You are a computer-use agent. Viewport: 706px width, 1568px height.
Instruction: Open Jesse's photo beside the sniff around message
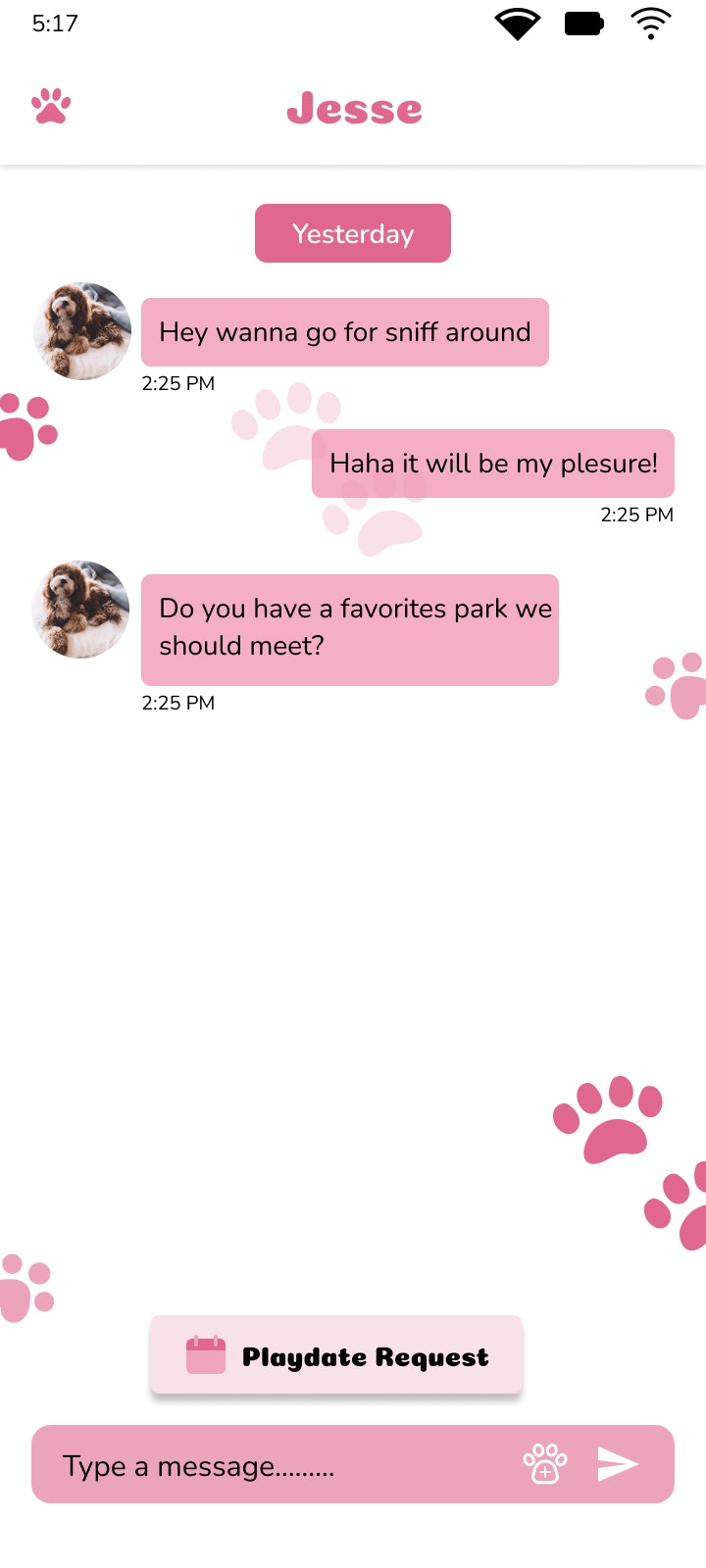click(x=82, y=331)
